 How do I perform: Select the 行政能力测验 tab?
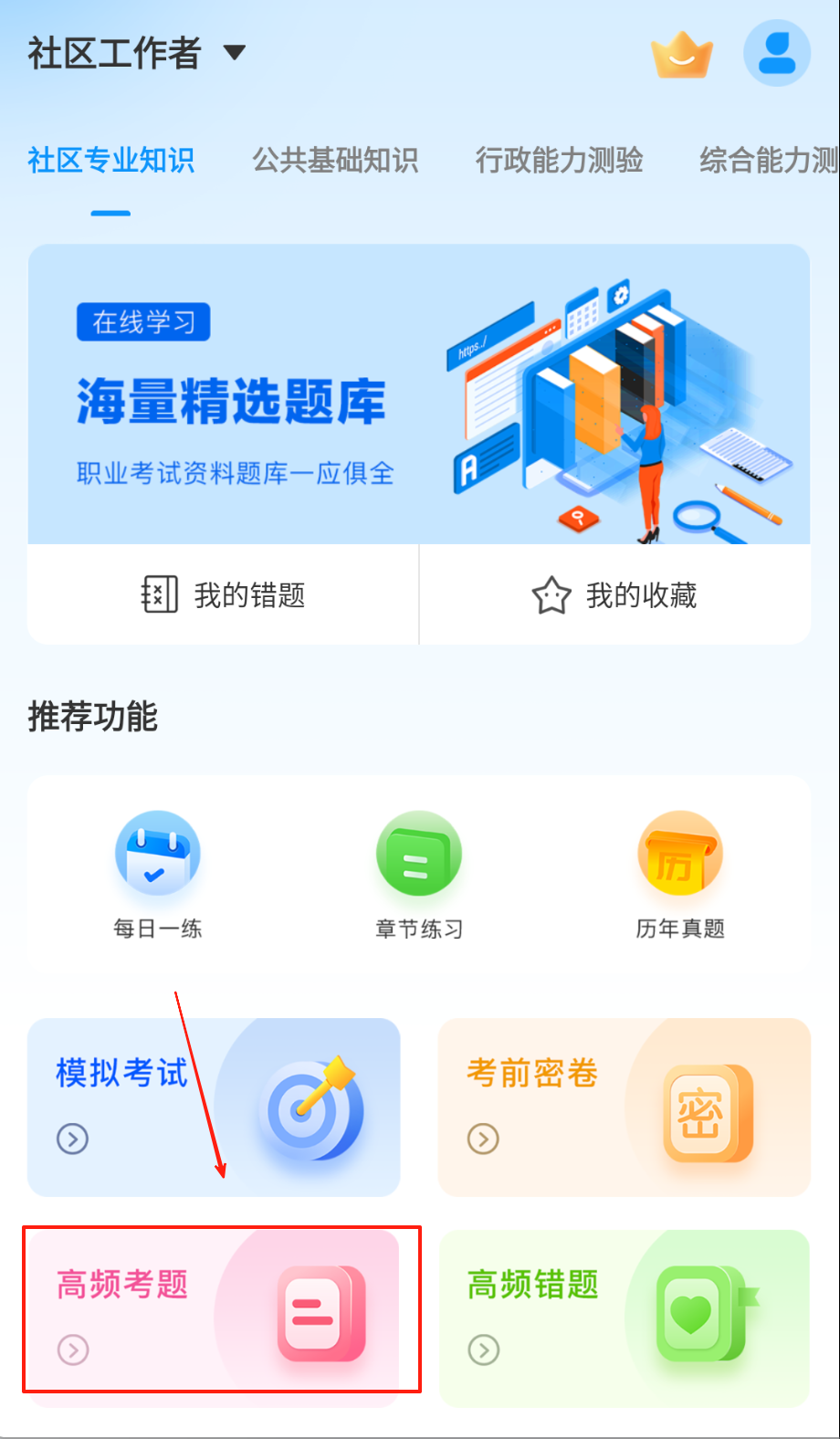pos(559,161)
